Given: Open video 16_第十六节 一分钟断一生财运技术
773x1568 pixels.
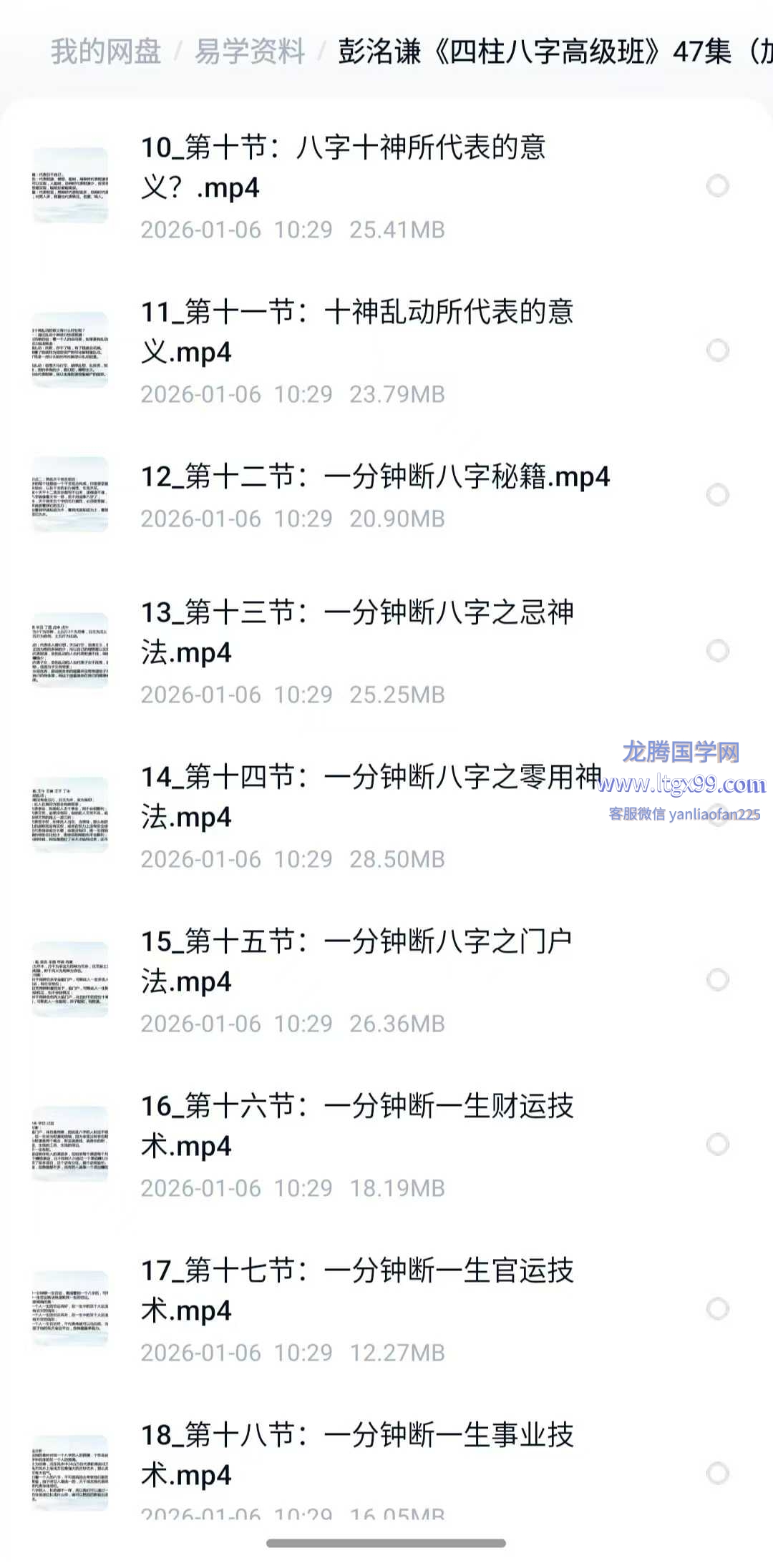Looking at the screenshot, I should coord(356,1126).
